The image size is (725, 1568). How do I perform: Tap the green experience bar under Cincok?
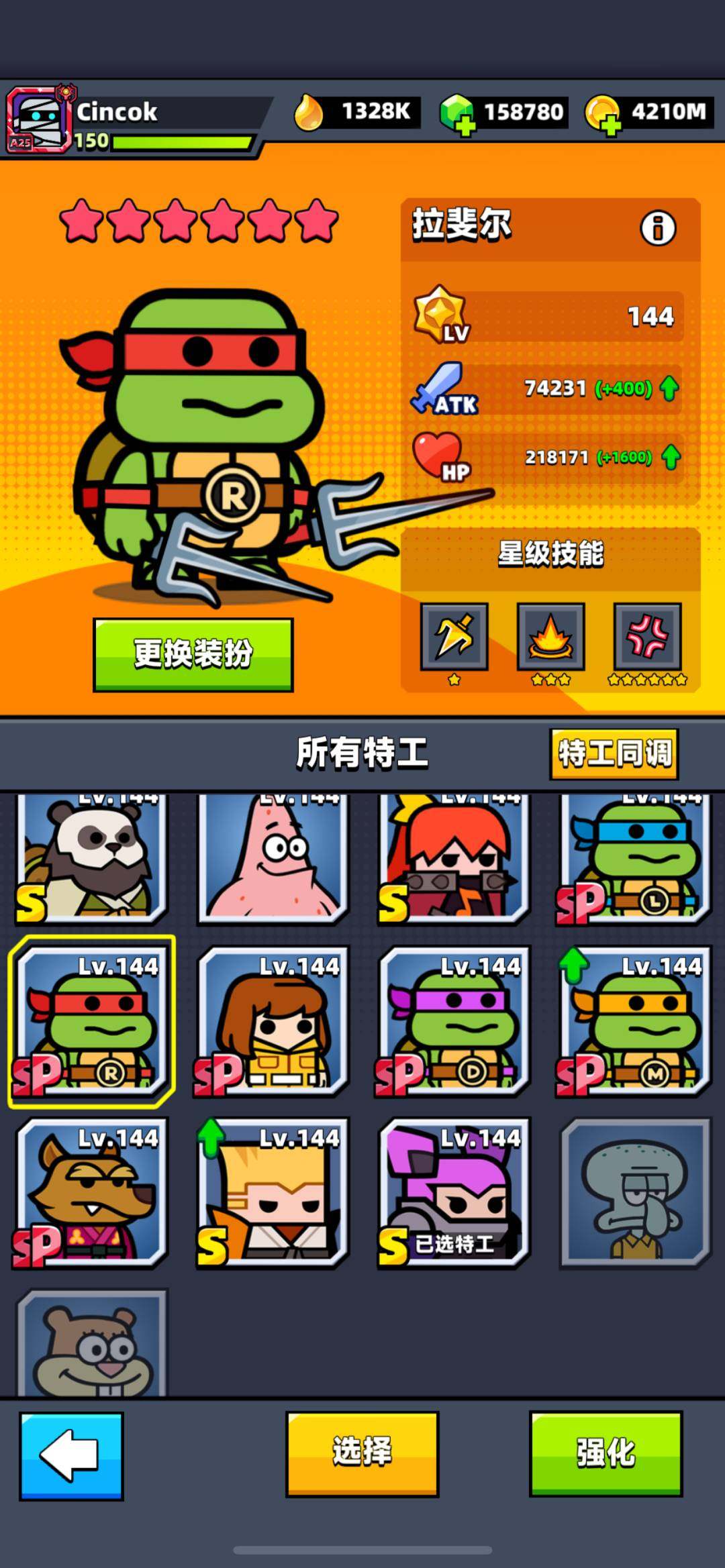181,141
